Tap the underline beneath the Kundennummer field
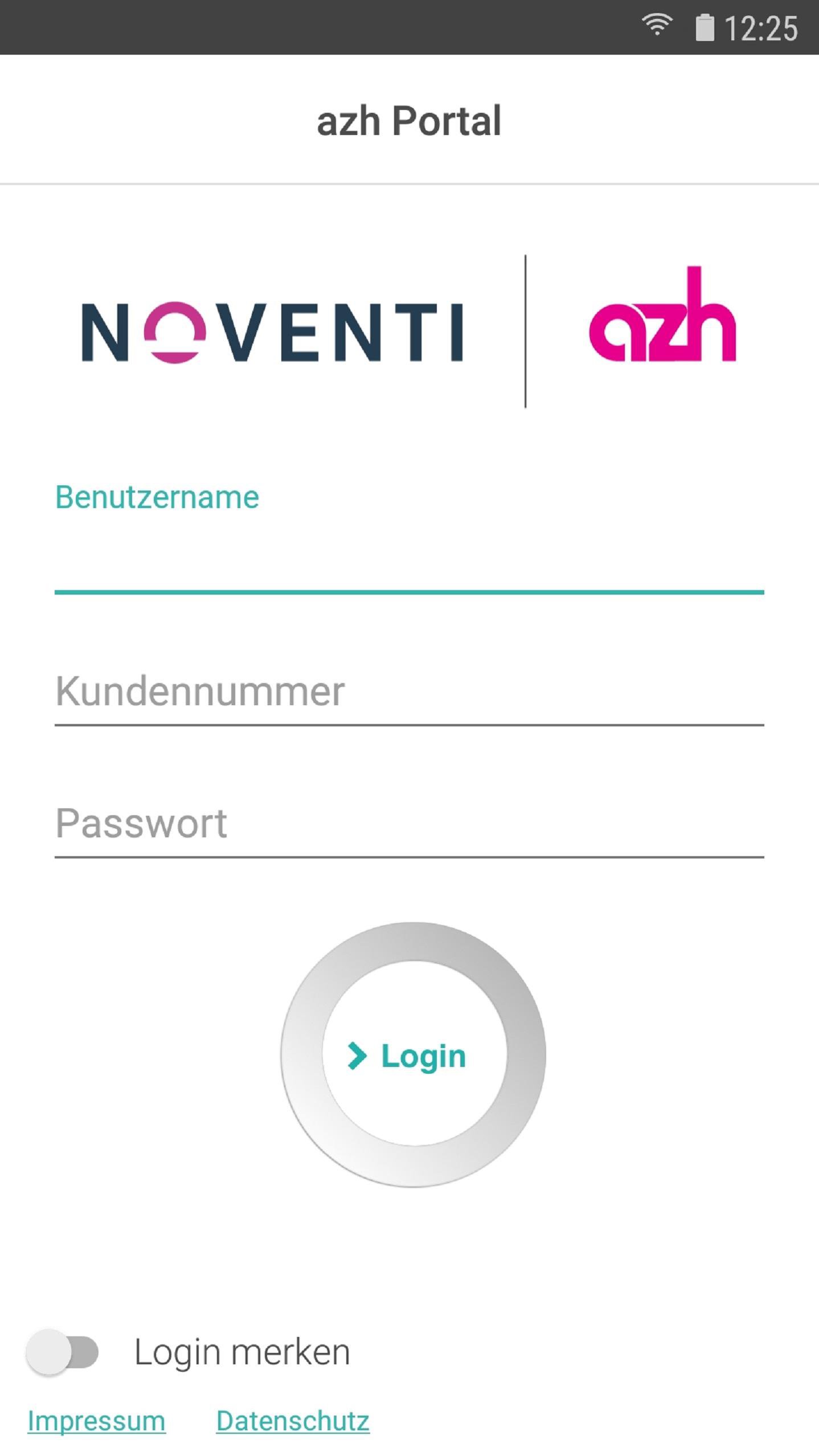This screenshot has width=819, height=1456. (409, 725)
